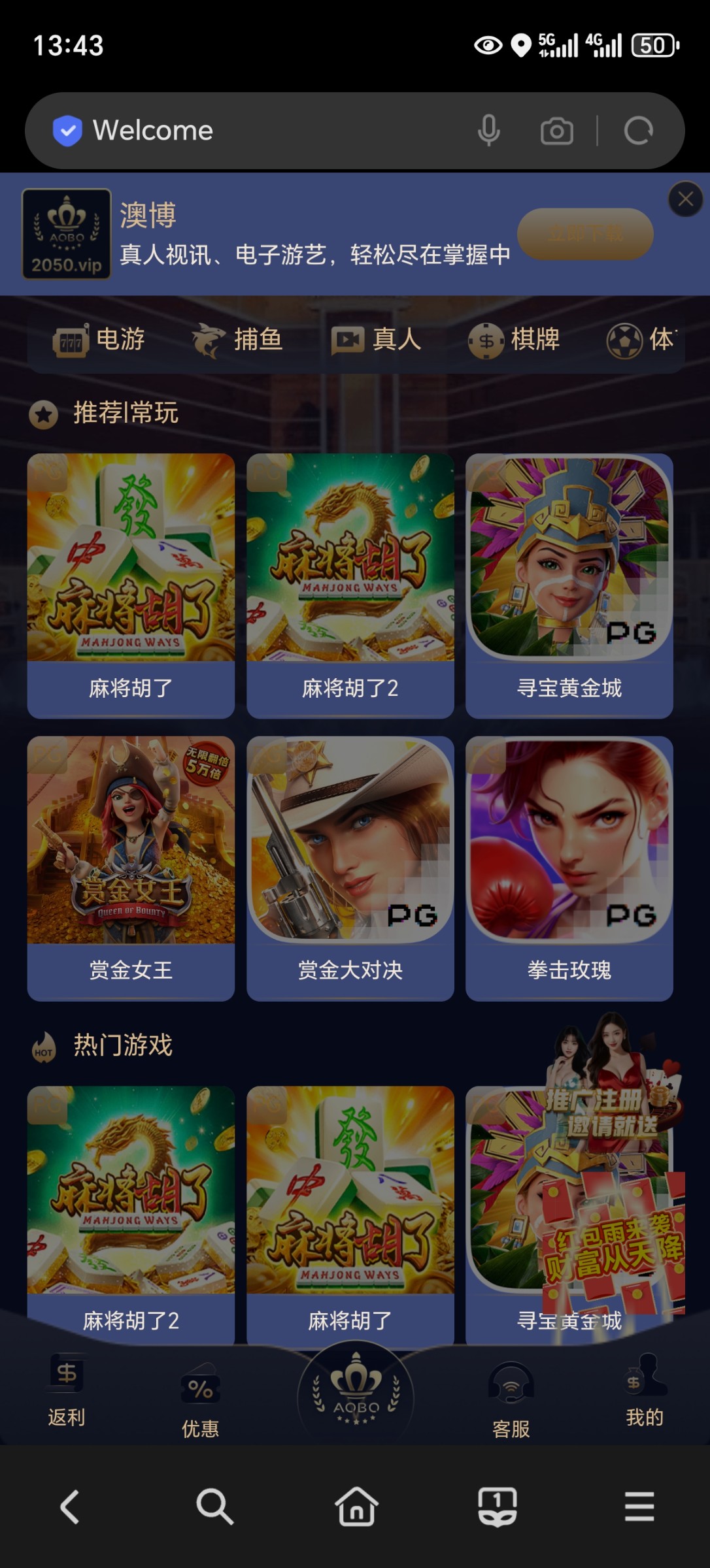Viewport: 710px width, 1568px height.
Task: Select the 真人 category
Action: pos(376,340)
